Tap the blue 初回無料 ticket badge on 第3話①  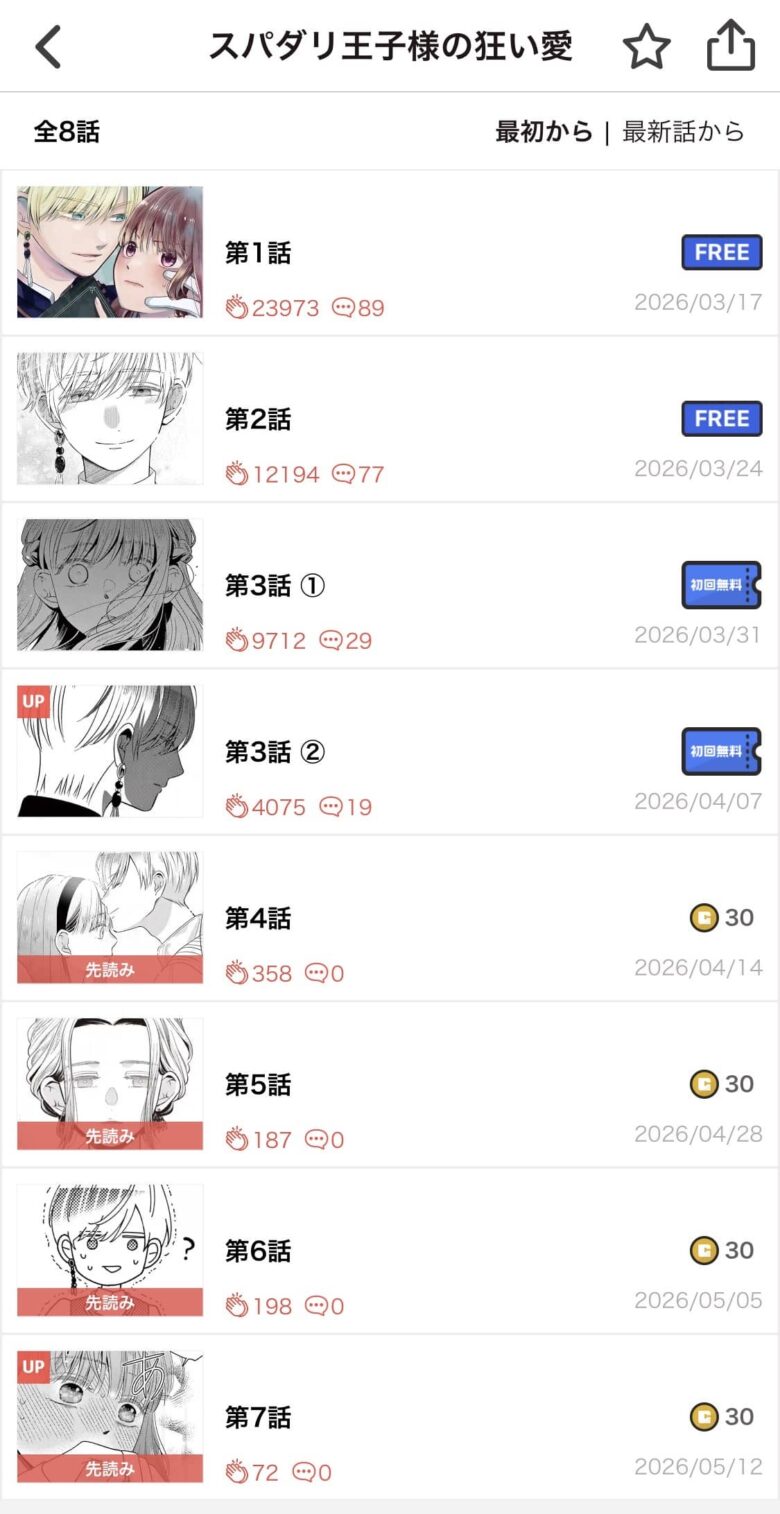click(723, 586)
